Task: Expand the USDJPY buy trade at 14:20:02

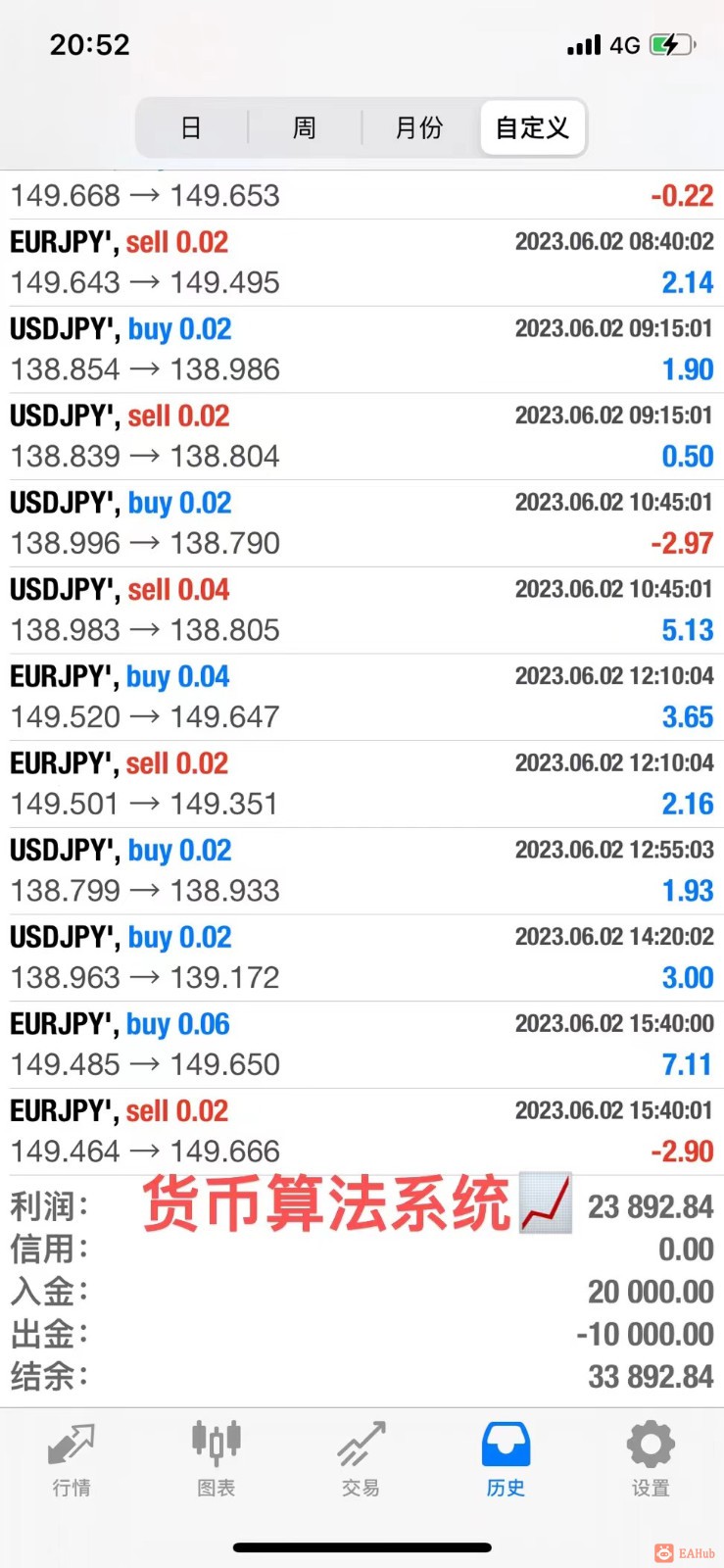Action: click(362, 957)
